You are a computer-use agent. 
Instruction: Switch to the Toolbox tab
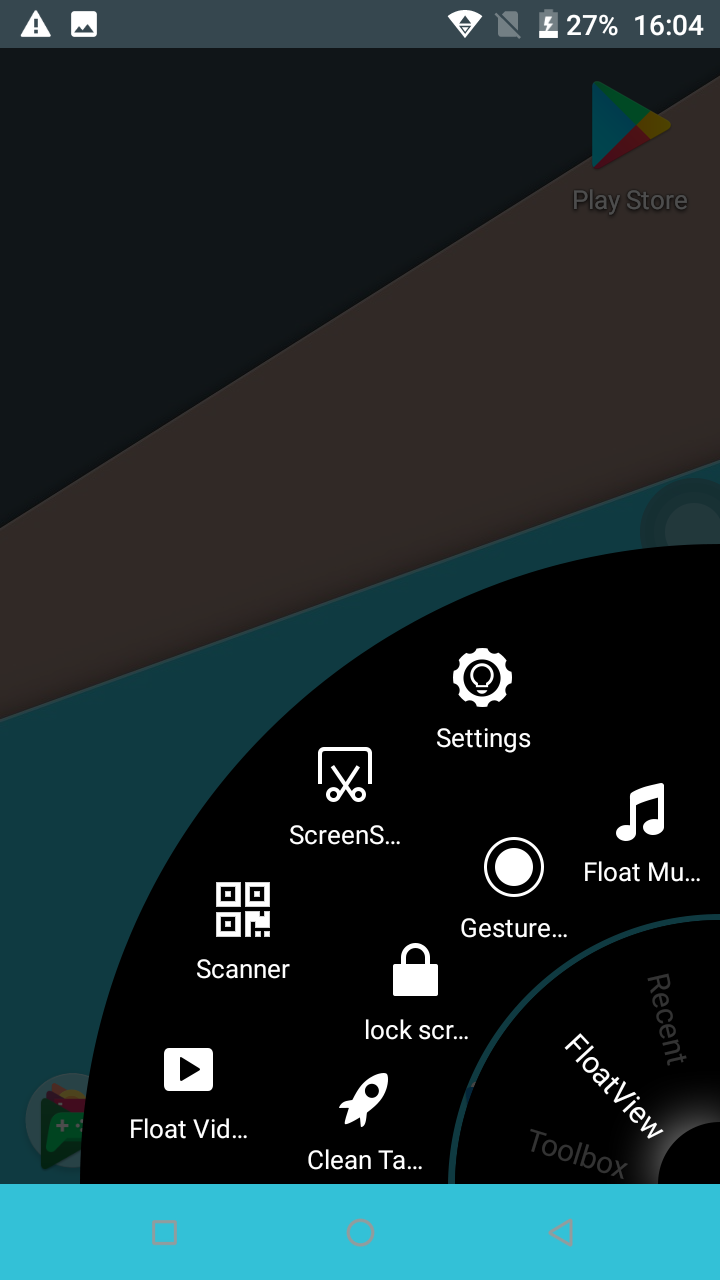[578, 1154]
